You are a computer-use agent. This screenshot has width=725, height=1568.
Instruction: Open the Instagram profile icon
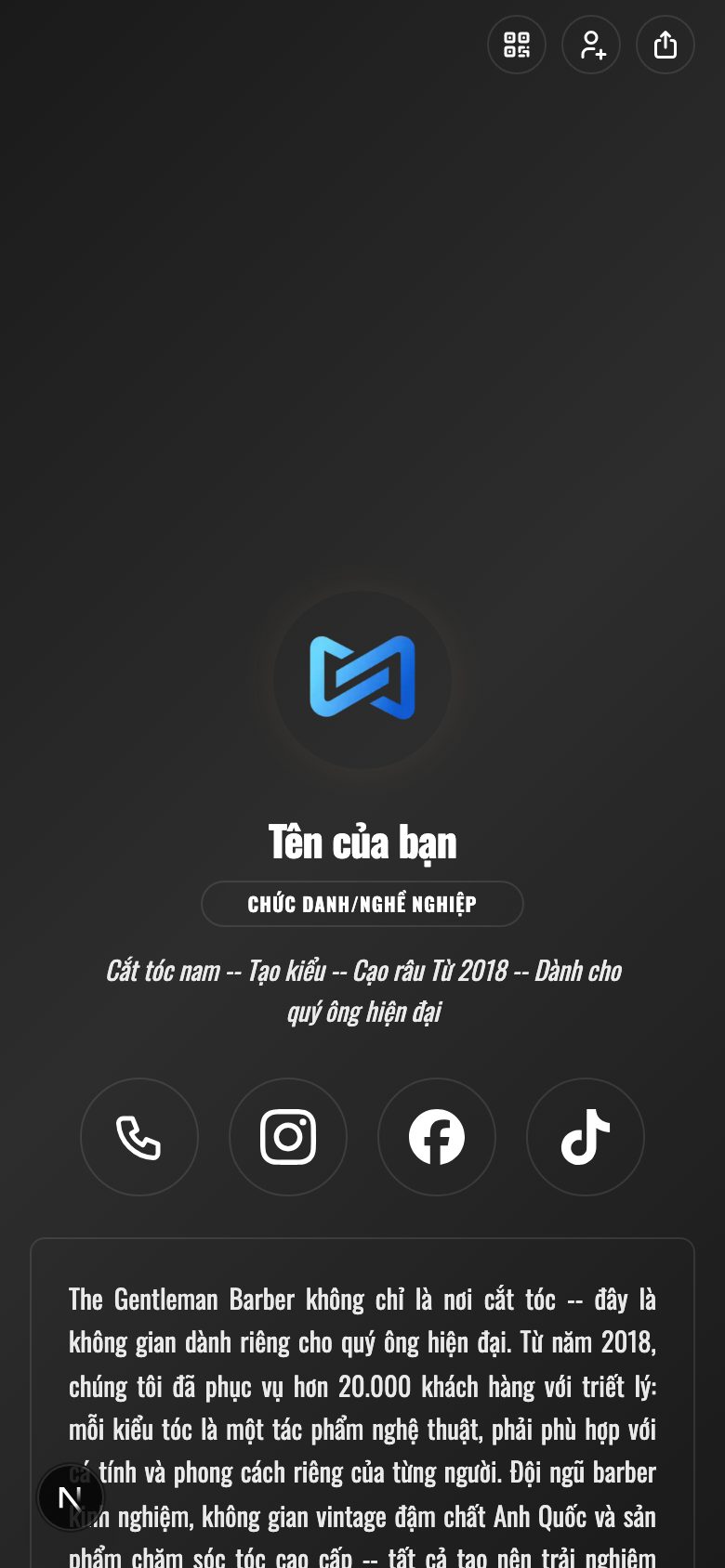(288, 1137)
